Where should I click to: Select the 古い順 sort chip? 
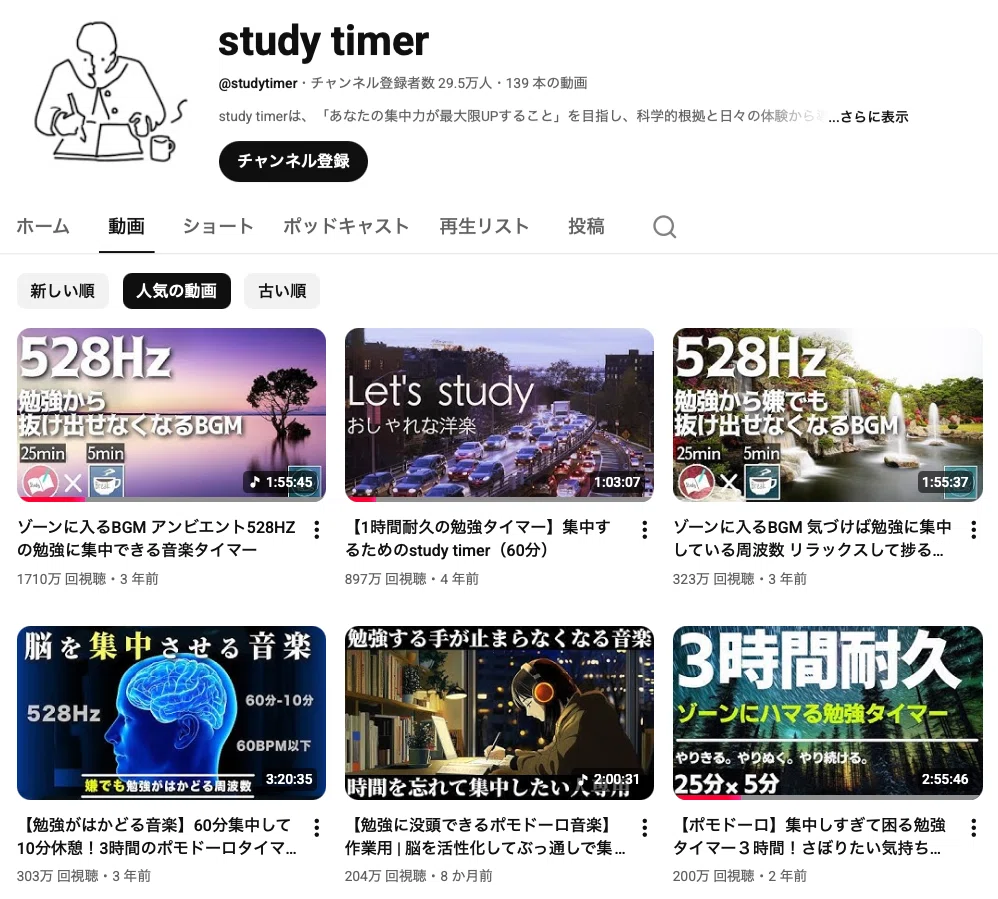click(x=282, y=291)
